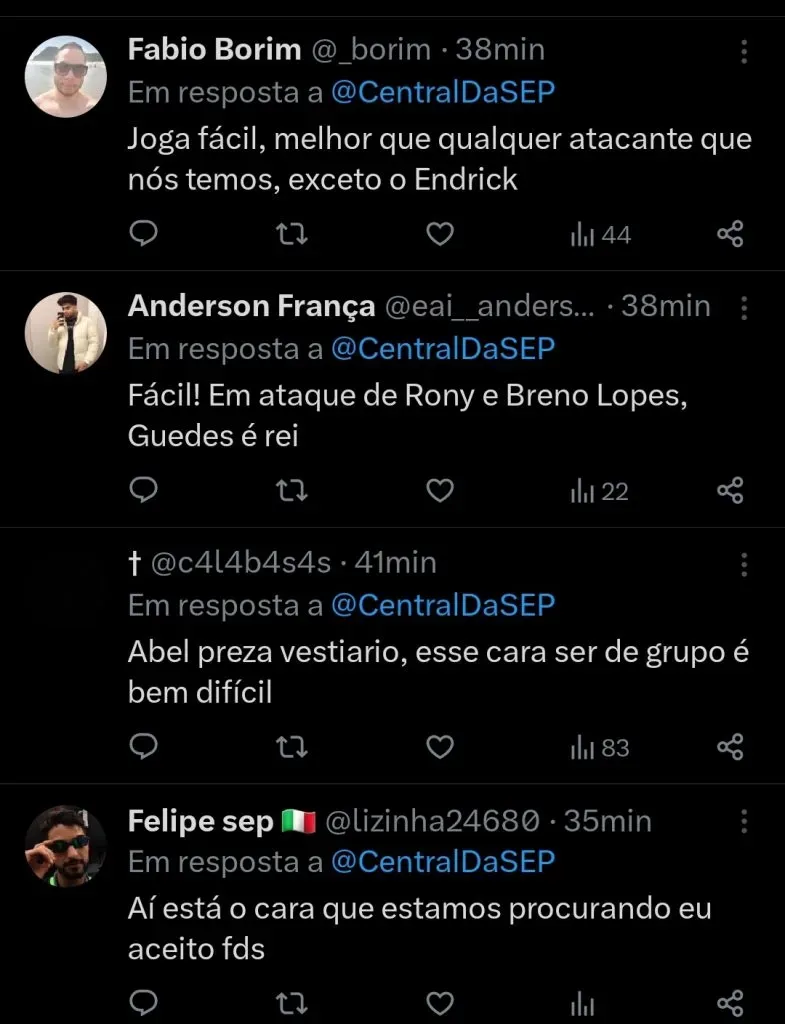Like Fabio Borim's reply about Endrick
This screenshot has width=785, height=1024.
tap(438, 233)
